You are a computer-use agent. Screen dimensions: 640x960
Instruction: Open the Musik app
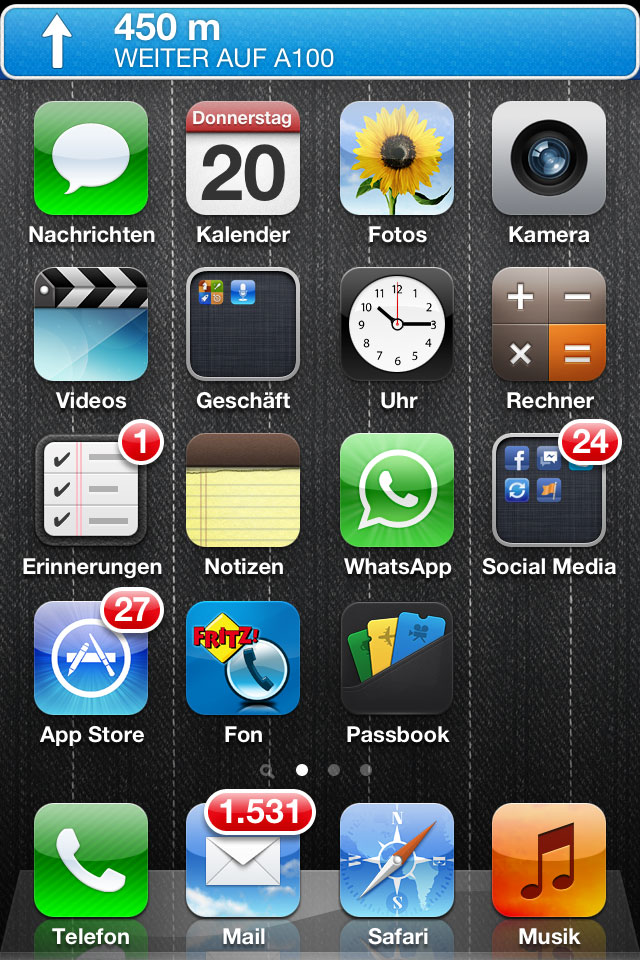click(x=549, y=860)
